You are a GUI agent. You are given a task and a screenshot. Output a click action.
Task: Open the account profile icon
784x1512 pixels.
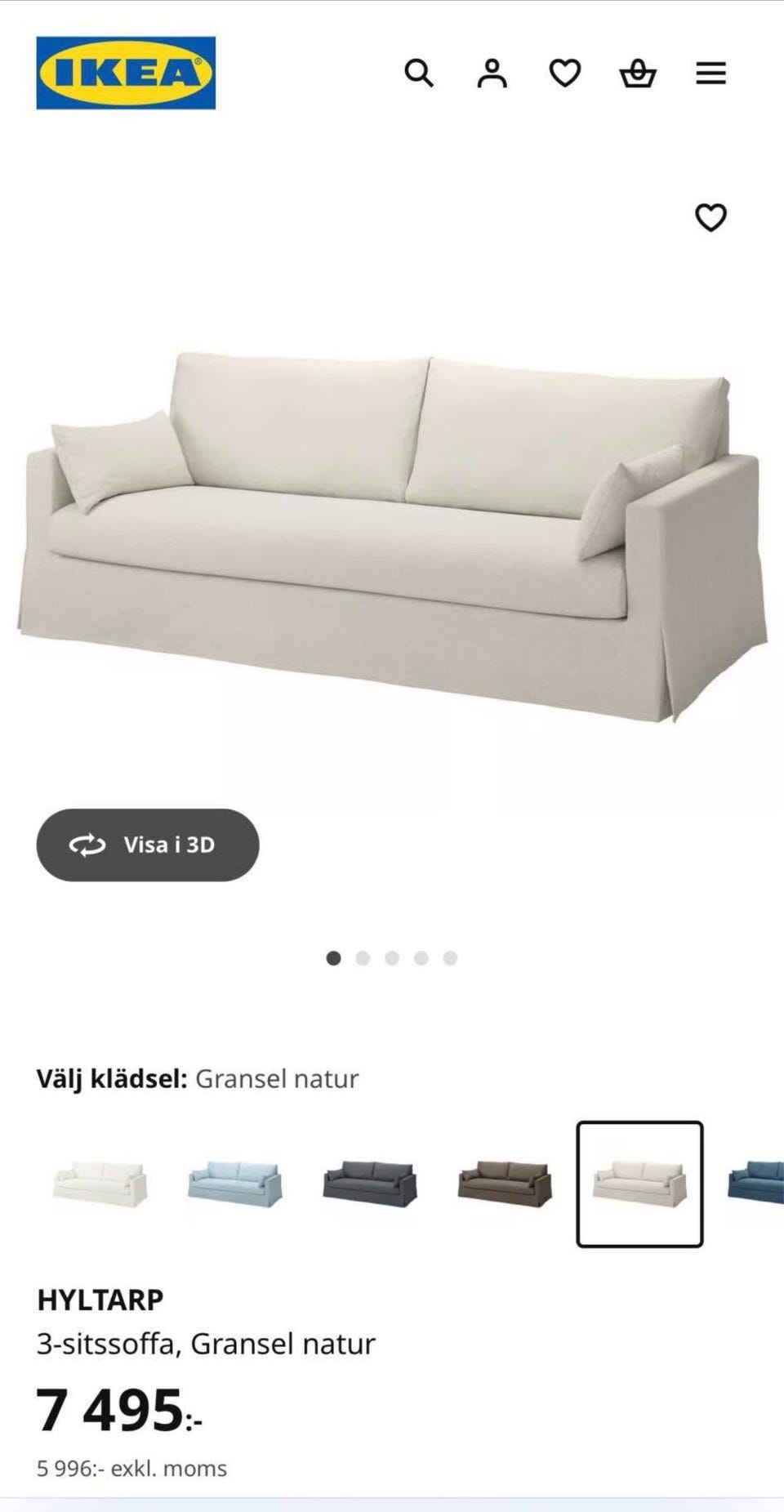click(x=492, y=74)
